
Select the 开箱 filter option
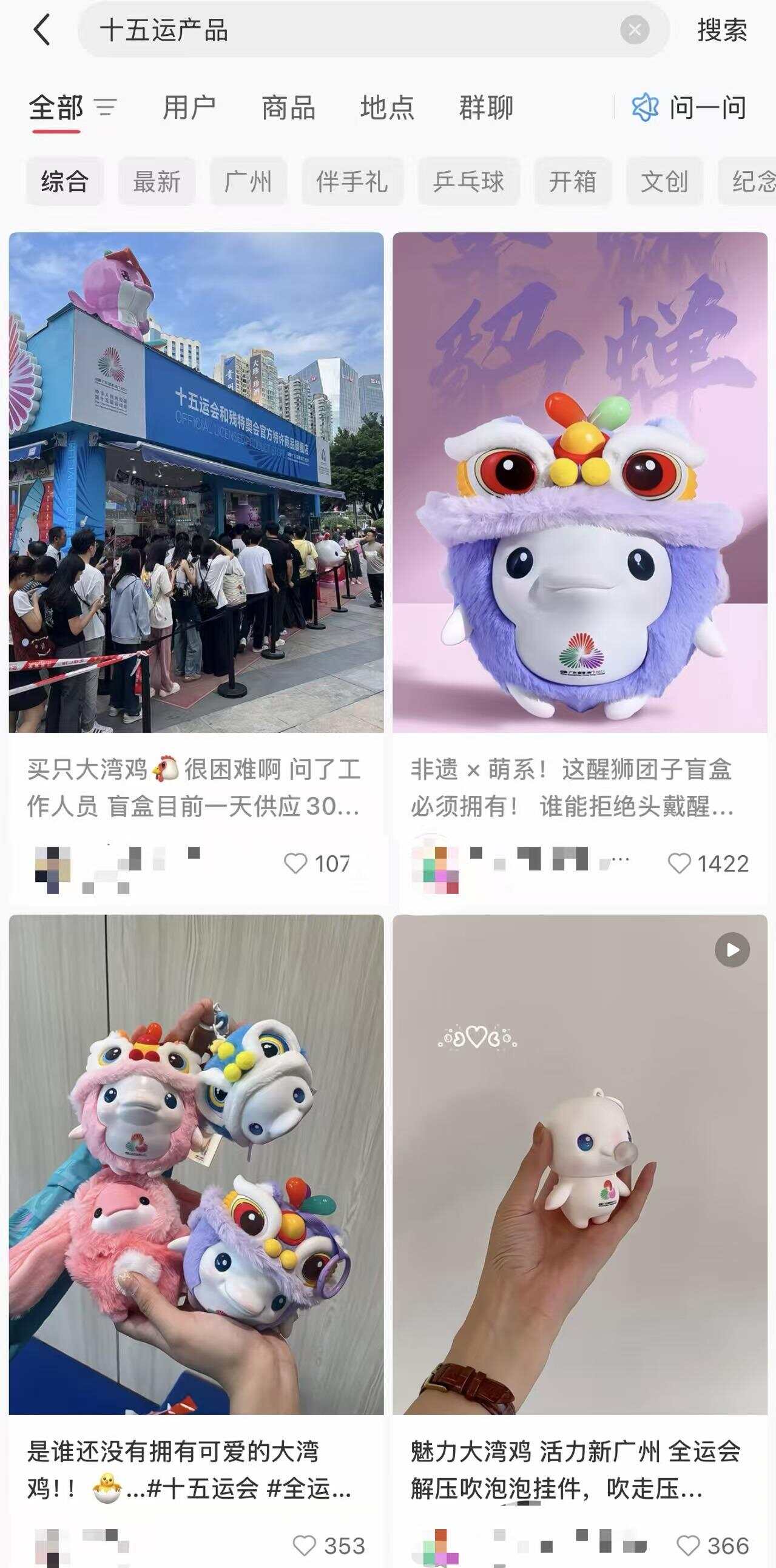tap(573, 181)
